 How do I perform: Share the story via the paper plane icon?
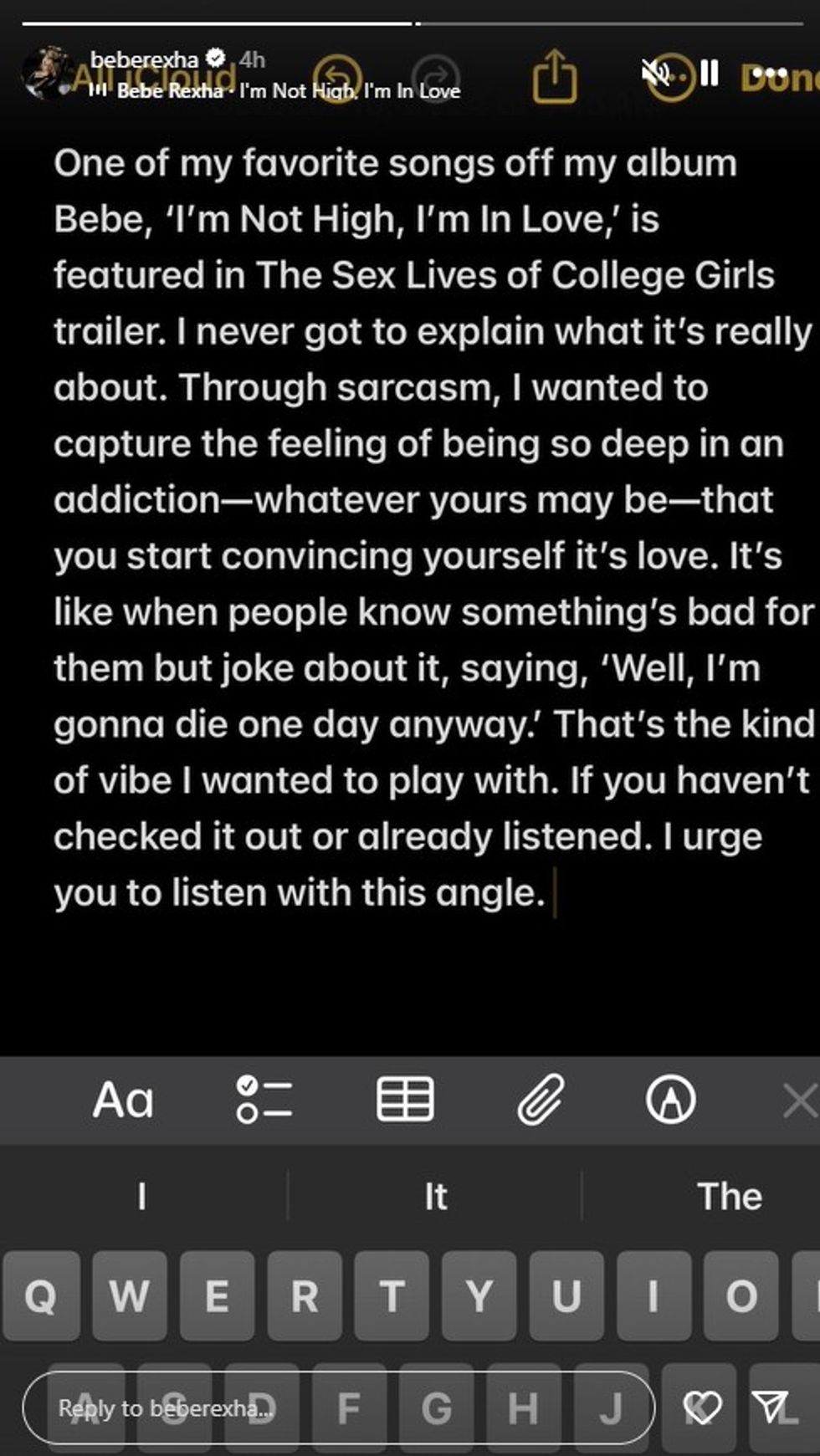(x=769, y=1408)
